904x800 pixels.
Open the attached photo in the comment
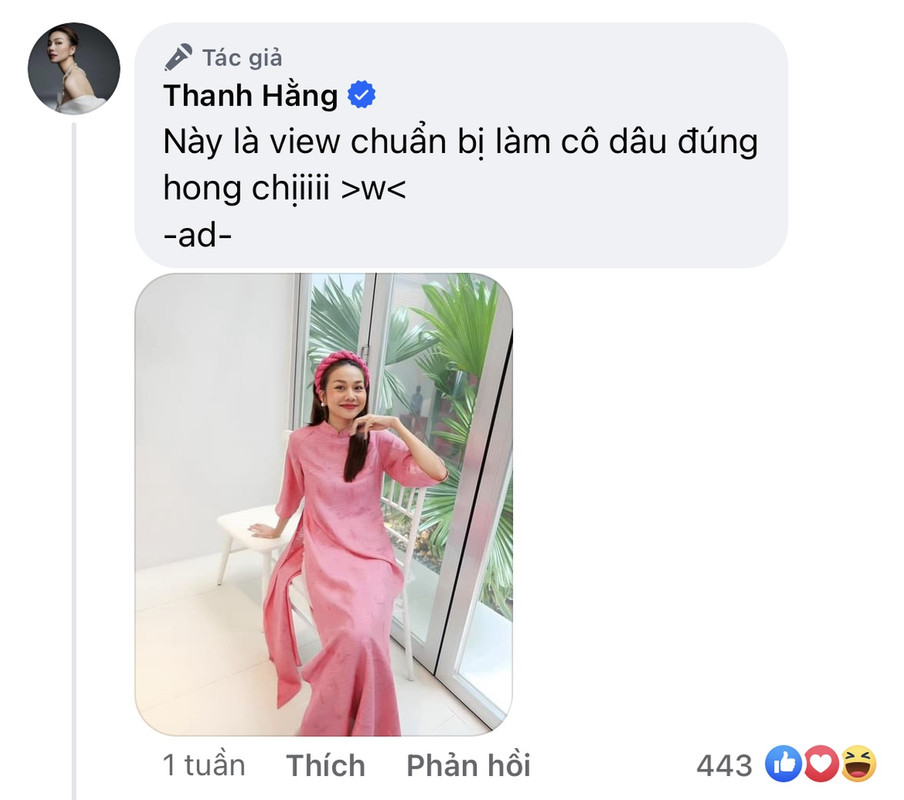point(323,503)
